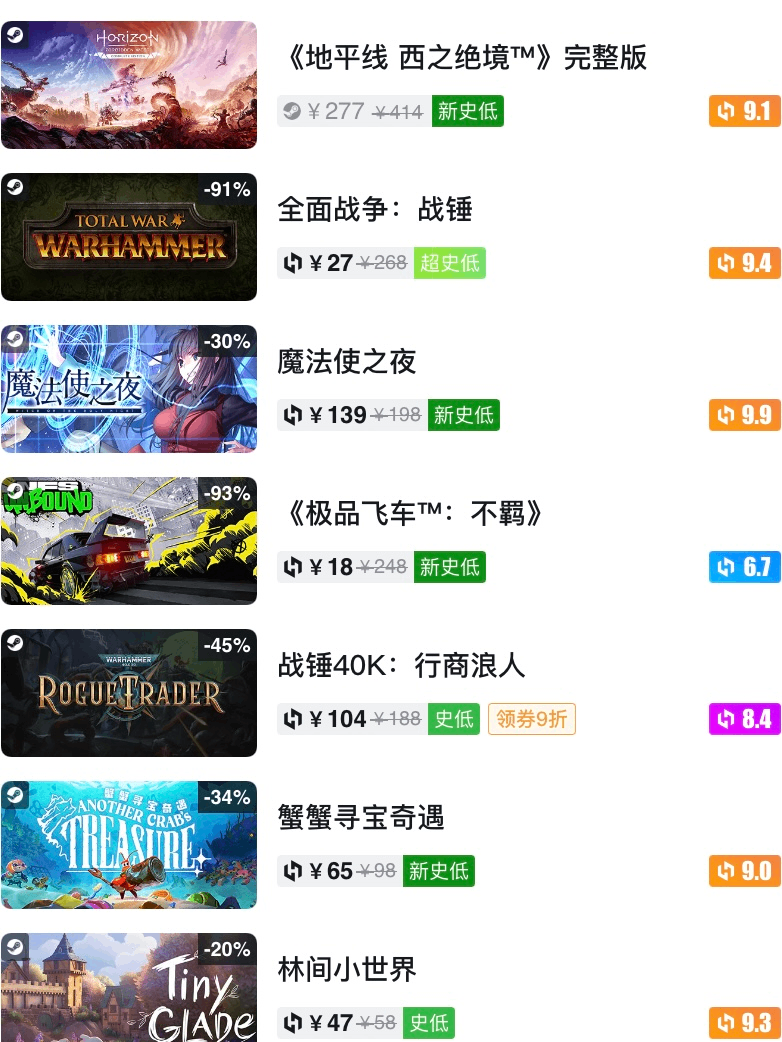The height and width of the screenshot is (1042, 782).
Task: Claim the 领券9折 coupon
Action: (x=531, y=719)
